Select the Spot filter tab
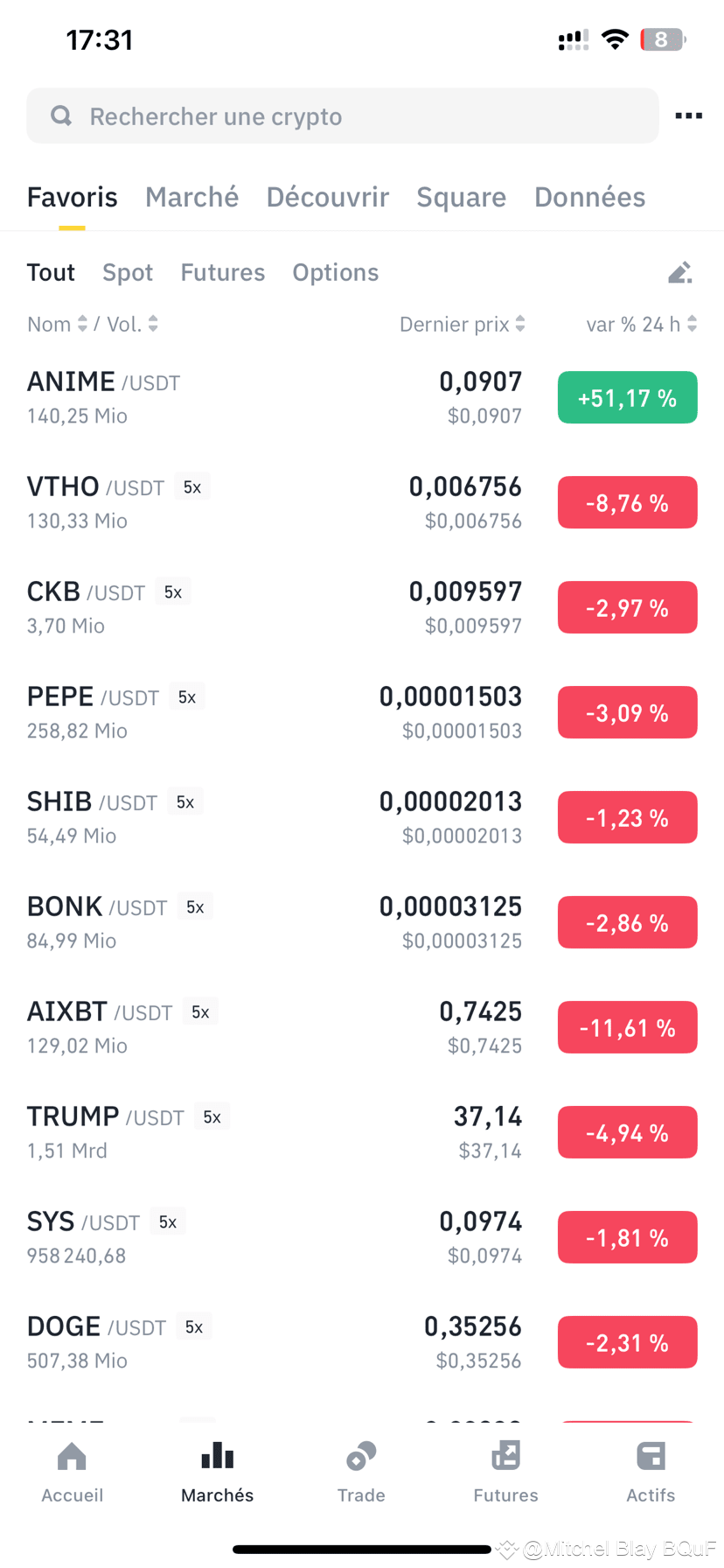Screen dimensions: 724x1568 pyautogui.click(x=128, y=272)
